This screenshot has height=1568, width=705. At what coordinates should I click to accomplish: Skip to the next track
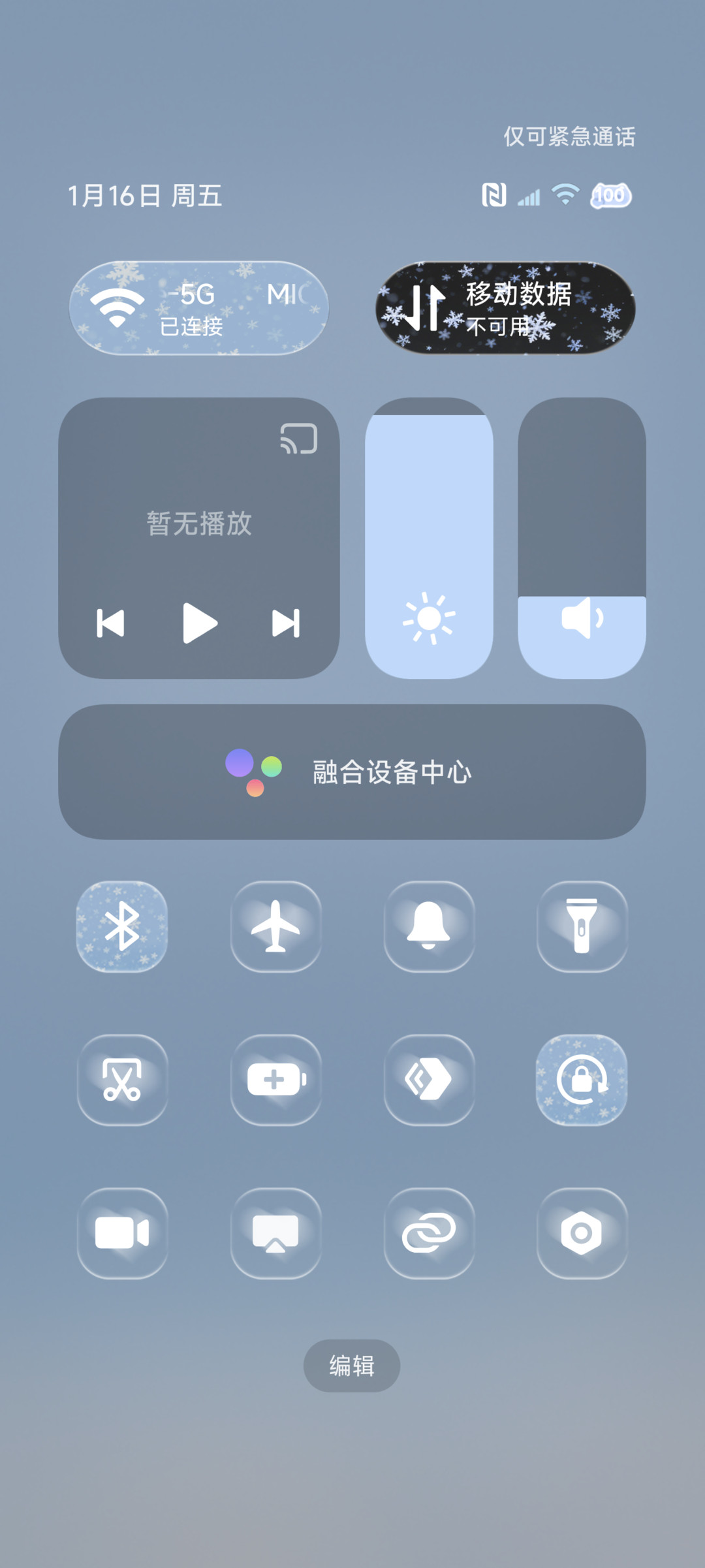click(x=286, y=623)
